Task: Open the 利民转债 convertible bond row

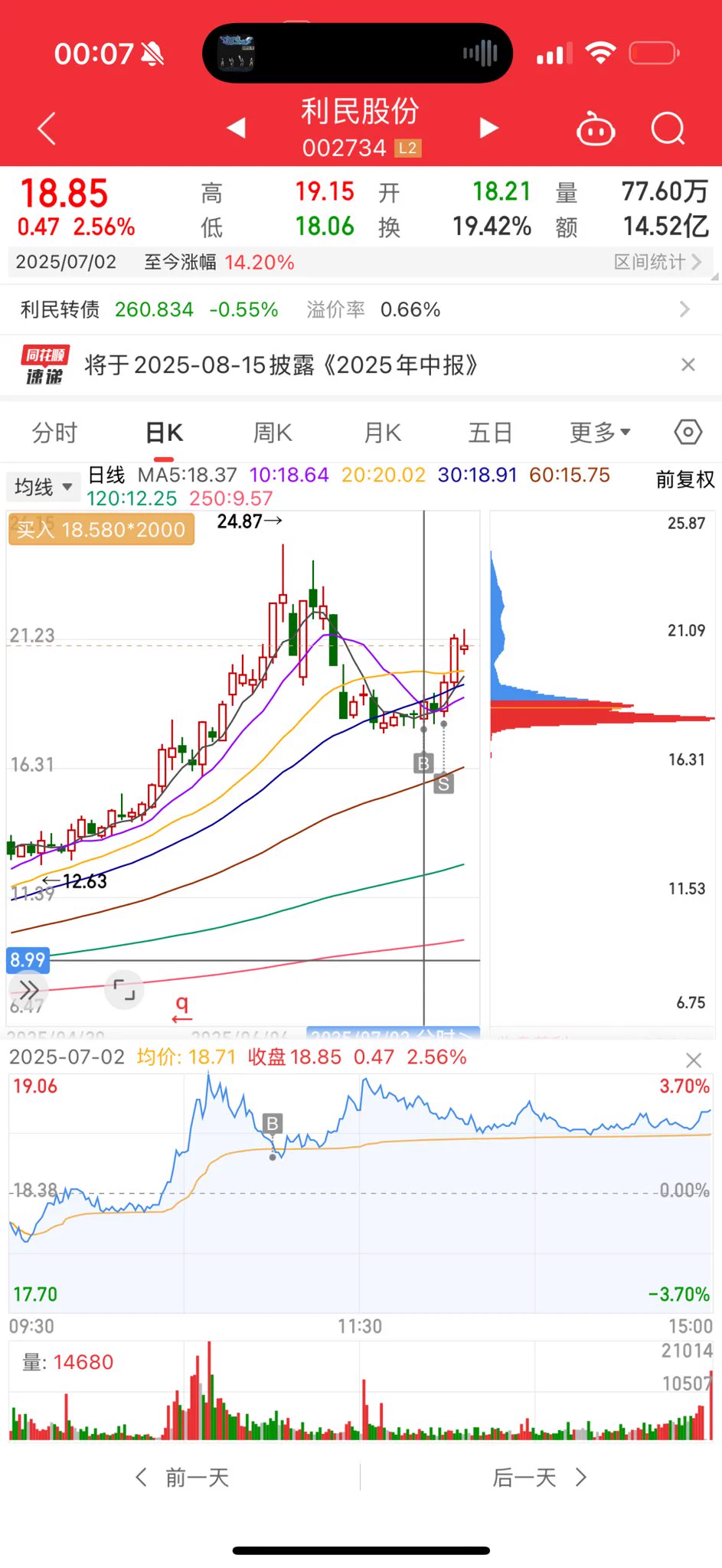Action: (x=360, y=309)
